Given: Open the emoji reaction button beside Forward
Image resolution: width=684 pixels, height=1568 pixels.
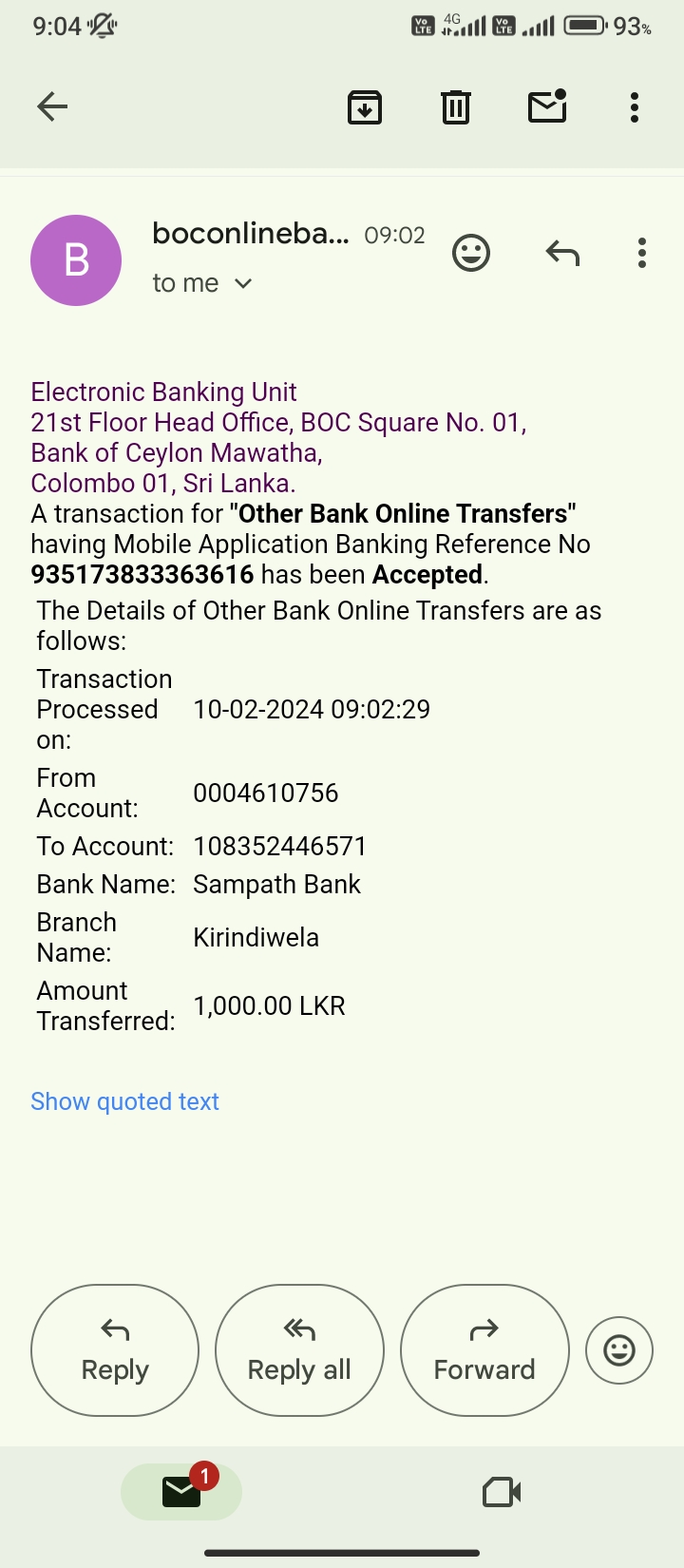Looking at the screenshot, I should [619, 1350].
